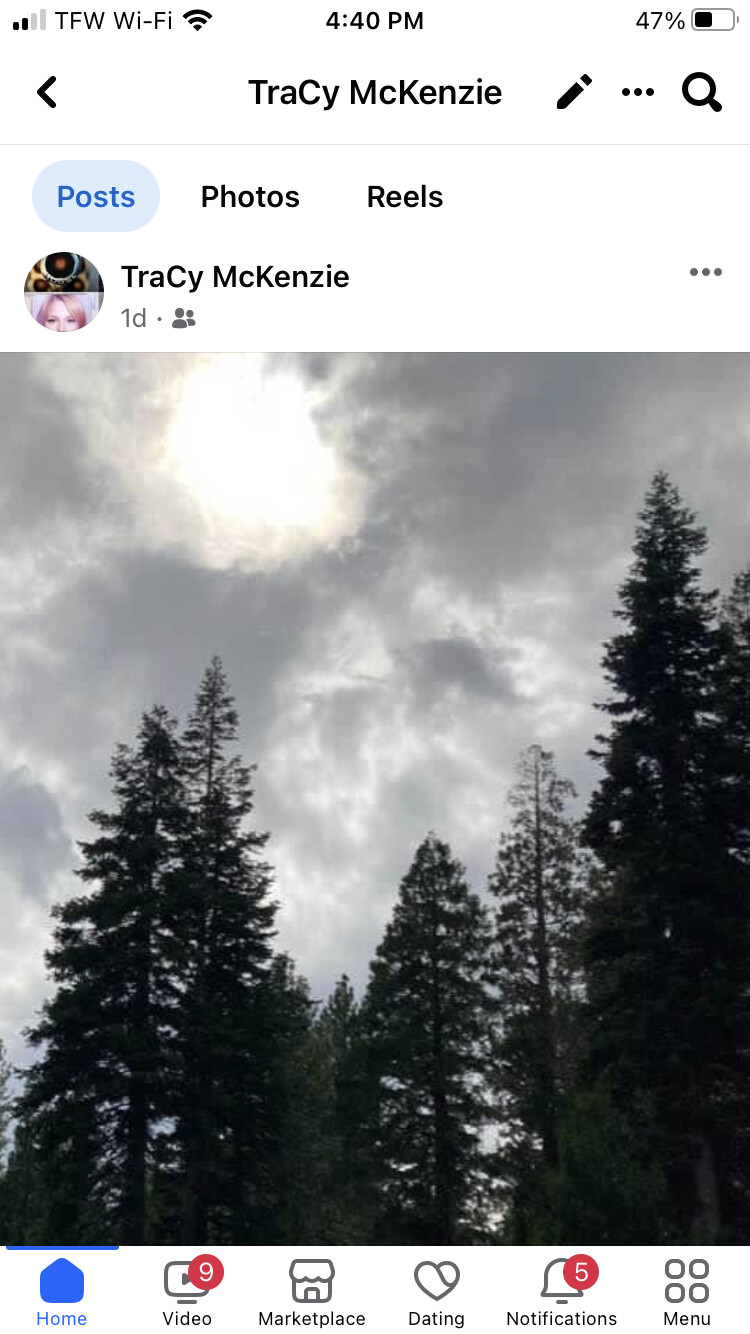
Task: Tap the TraCy McKenzie name on the post
Action: pyautogui.click(x=235, y=277)
